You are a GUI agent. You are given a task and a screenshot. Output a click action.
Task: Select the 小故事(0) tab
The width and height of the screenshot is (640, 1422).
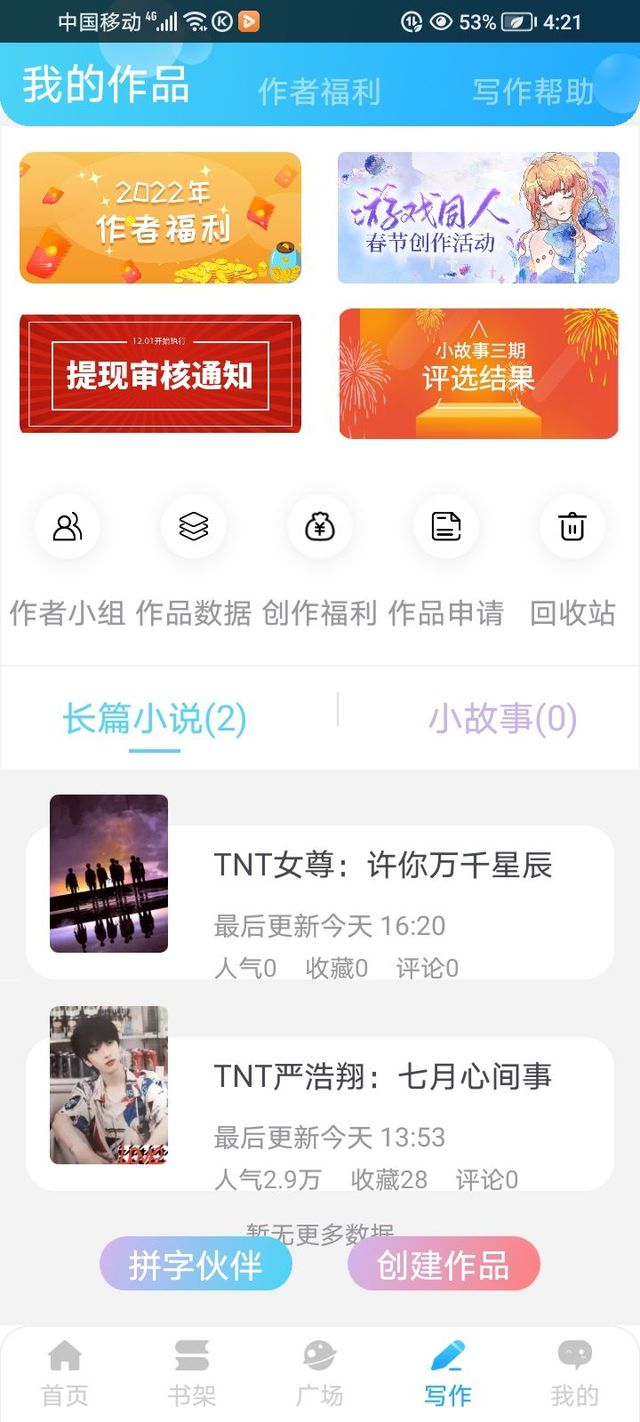[503, 719]
